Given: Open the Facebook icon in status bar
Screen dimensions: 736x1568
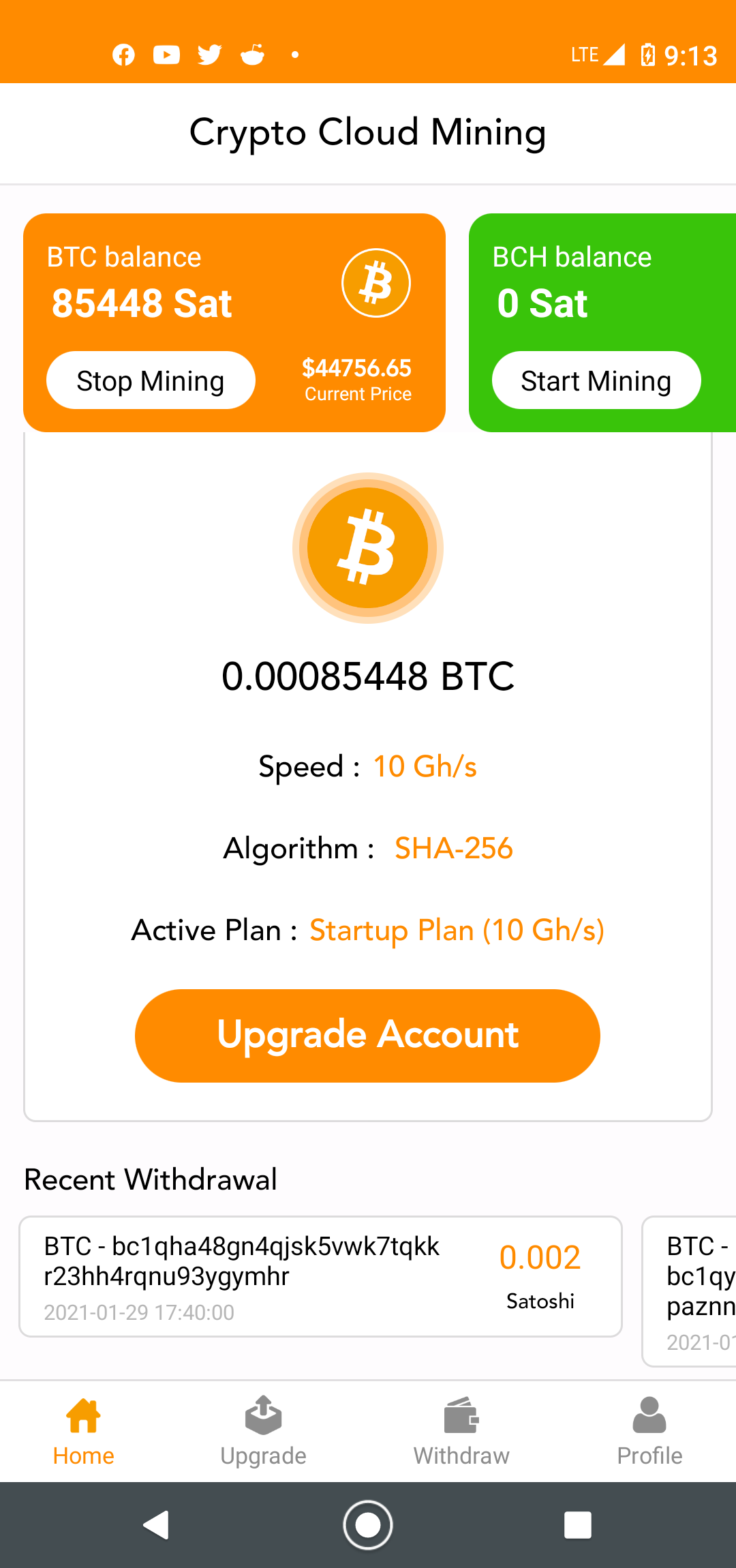Looking at the screenshot, I should tap(123, 55).
